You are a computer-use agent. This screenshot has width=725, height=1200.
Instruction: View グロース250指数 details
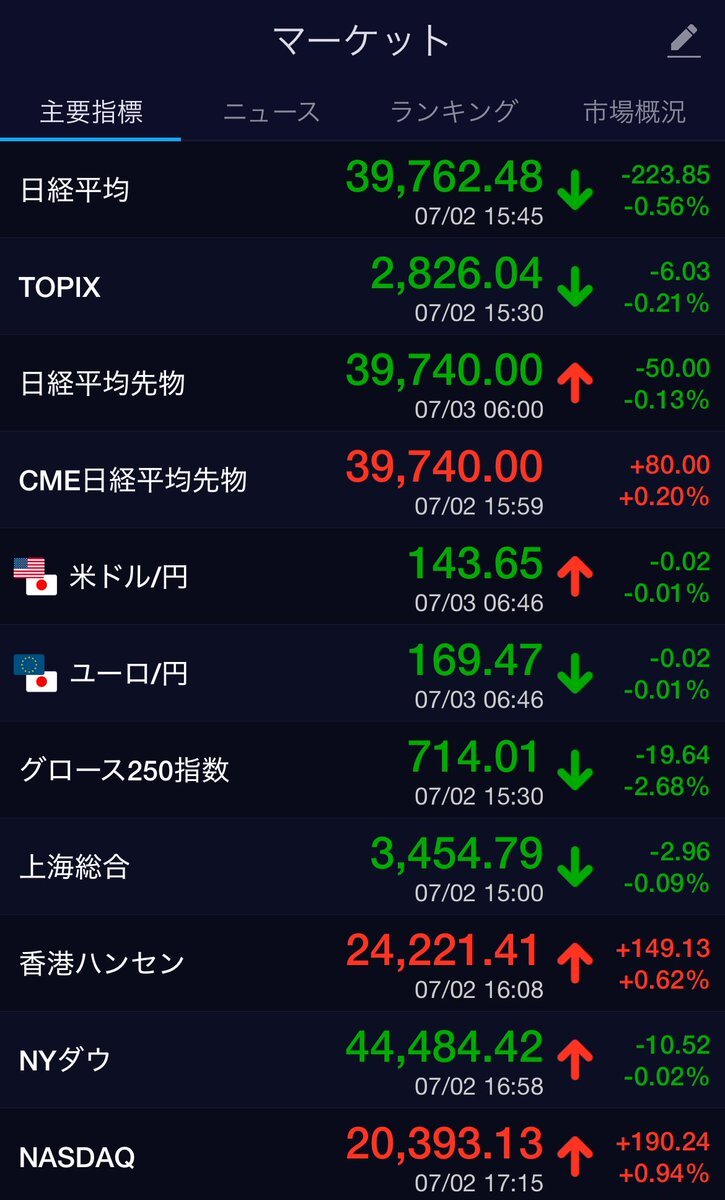[x=362, y=771]
